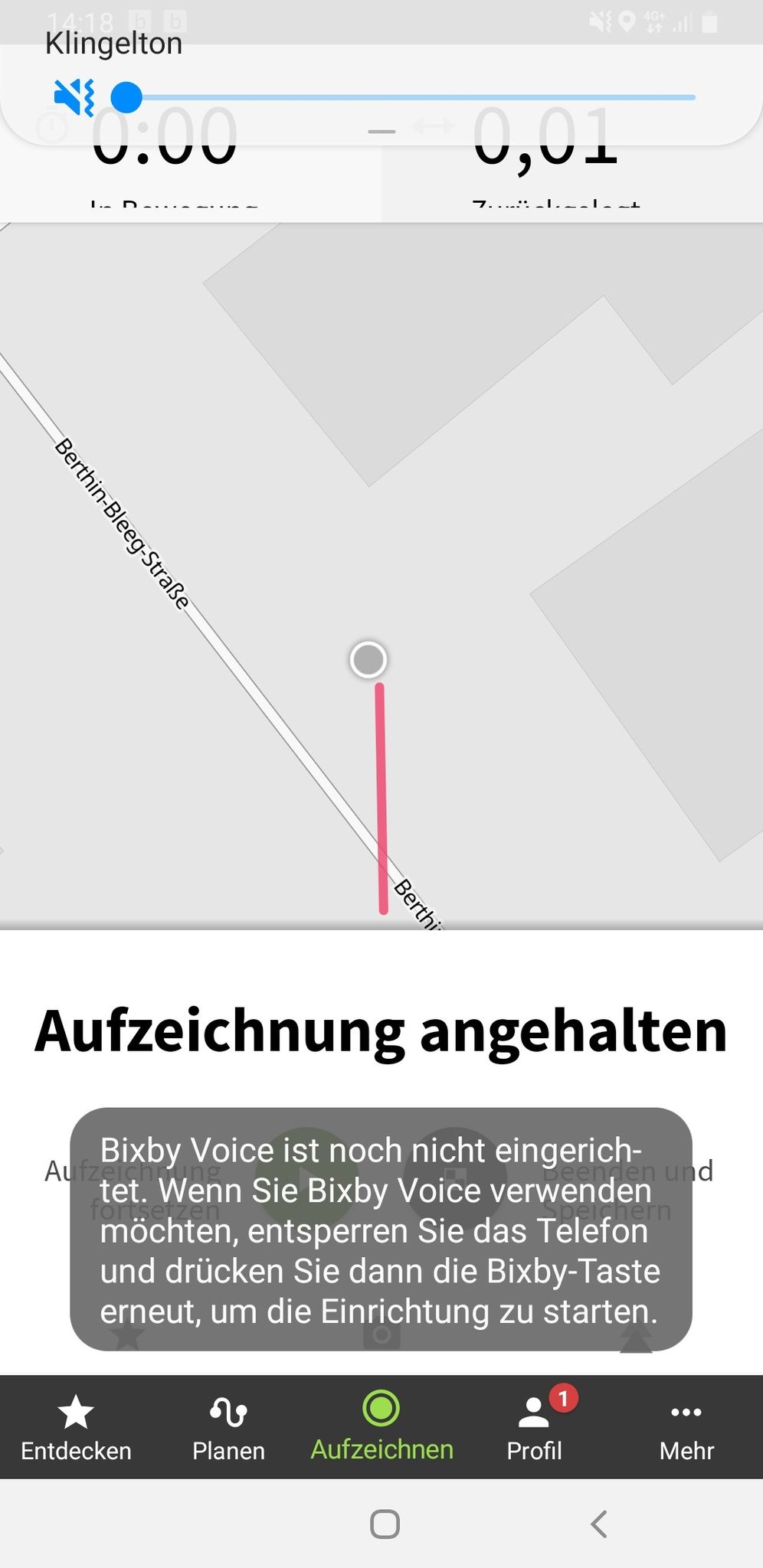Screen dimensions: 763x1568
Task: Select the Aufzeichnen tab
Action: tap(381, 1429)
